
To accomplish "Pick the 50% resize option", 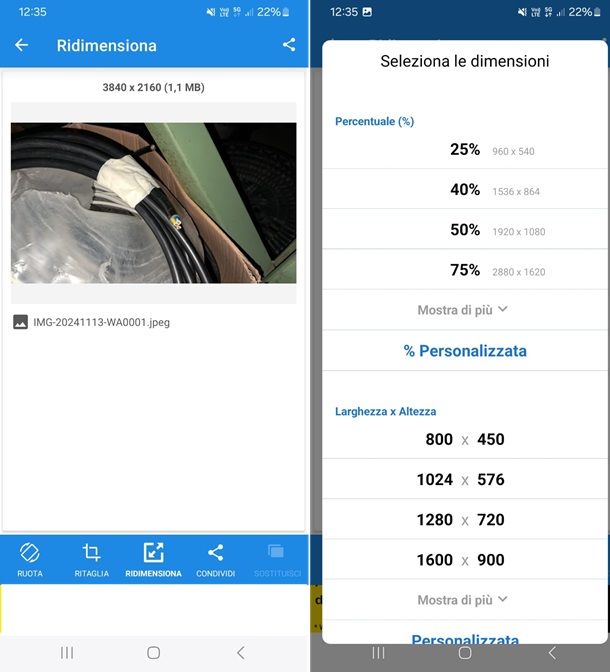I will click(465, 229).
